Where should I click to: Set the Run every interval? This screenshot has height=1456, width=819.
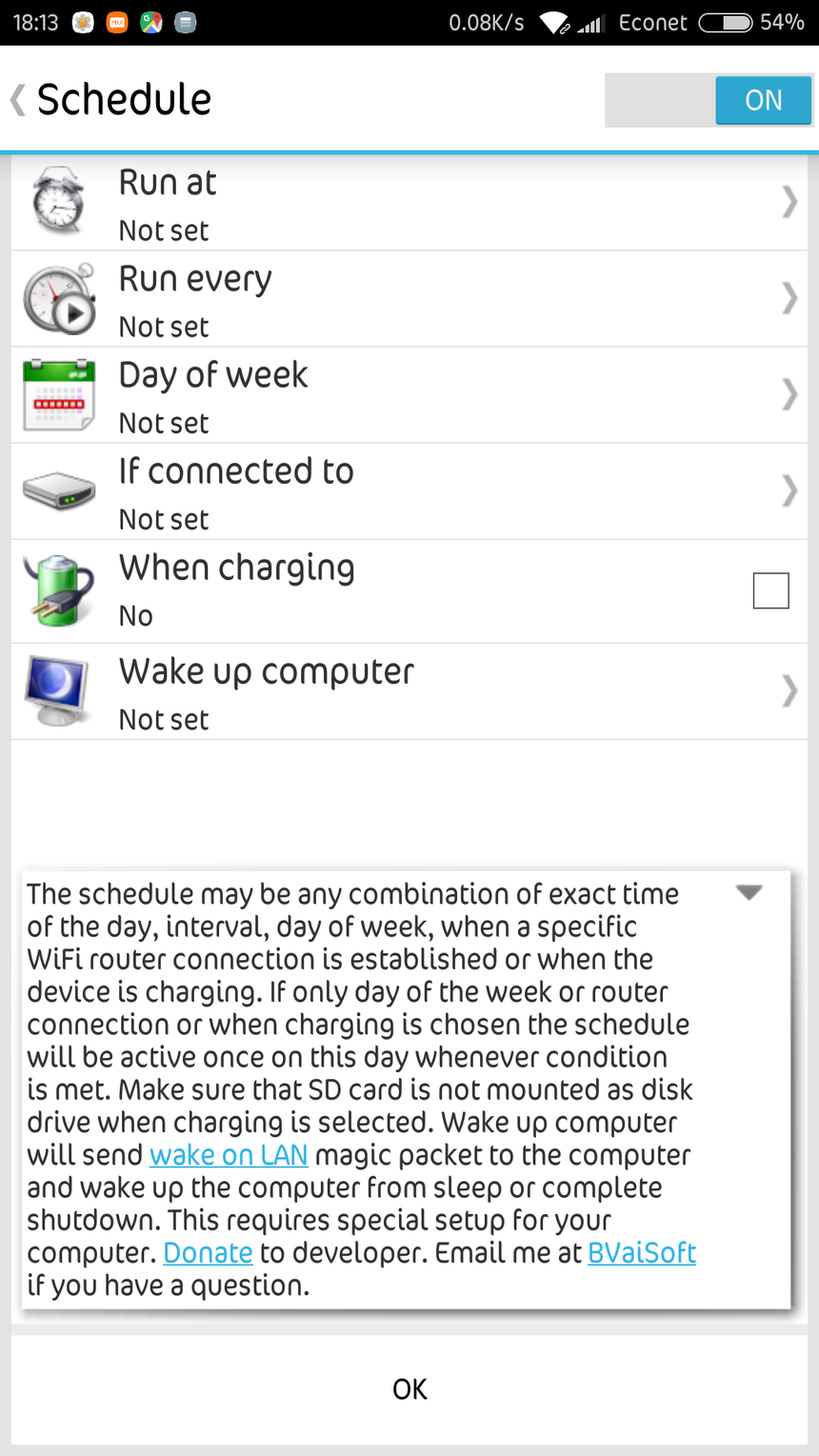409,300
